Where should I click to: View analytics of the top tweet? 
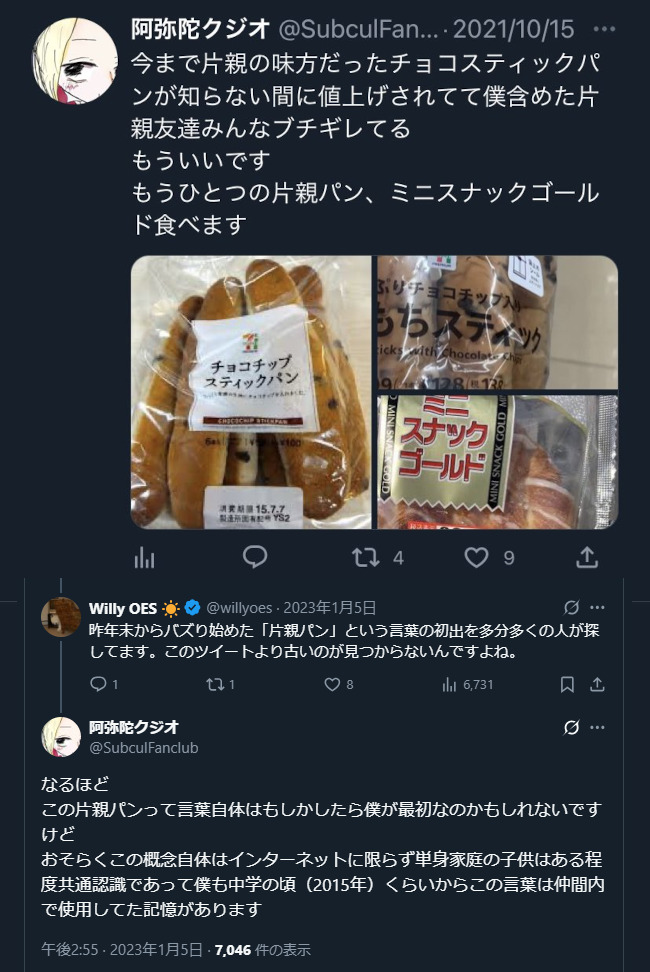[145, 557]
